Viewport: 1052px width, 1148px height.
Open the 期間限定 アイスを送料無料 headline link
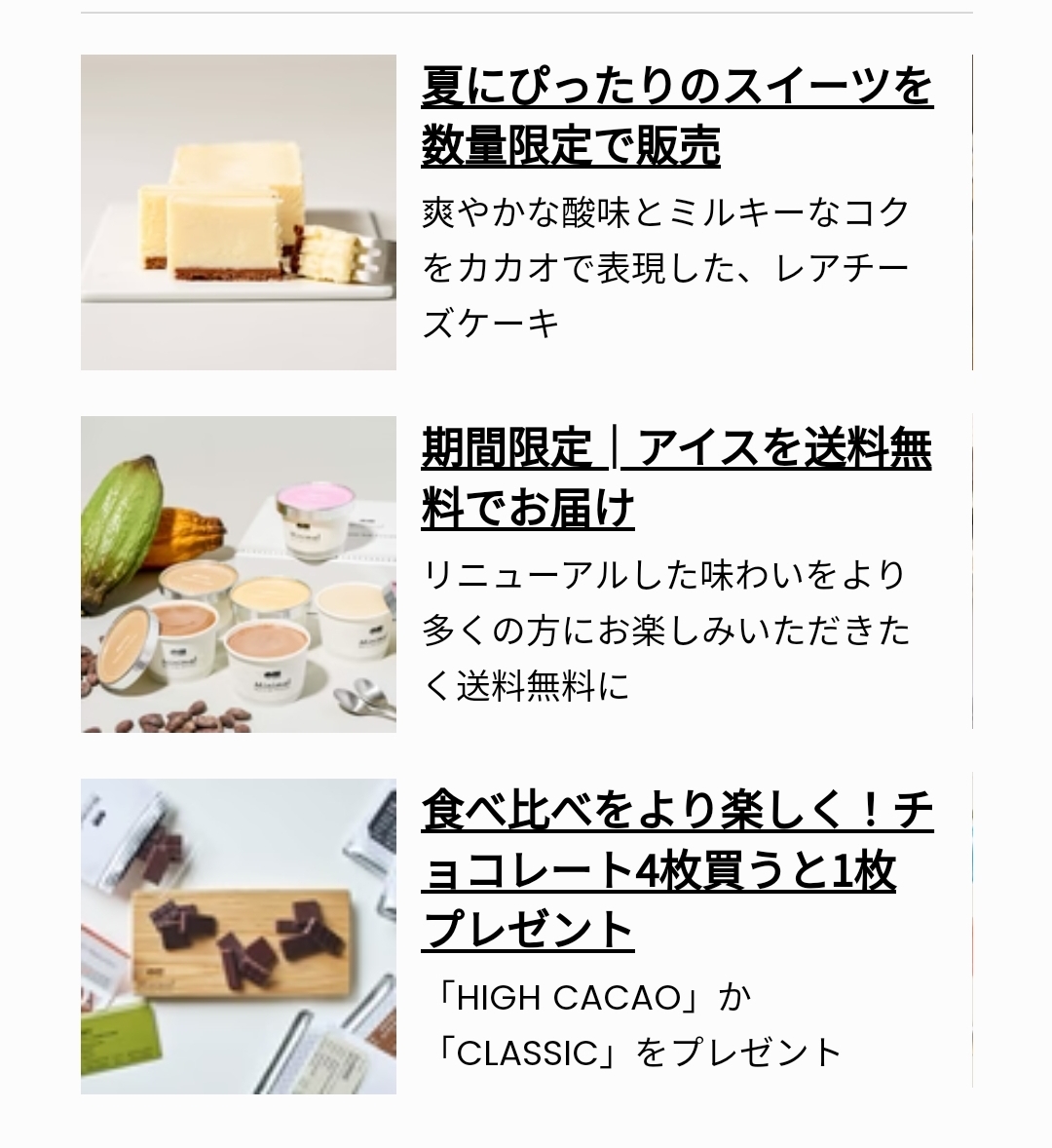pyautogui.click(x=676, y=478)
